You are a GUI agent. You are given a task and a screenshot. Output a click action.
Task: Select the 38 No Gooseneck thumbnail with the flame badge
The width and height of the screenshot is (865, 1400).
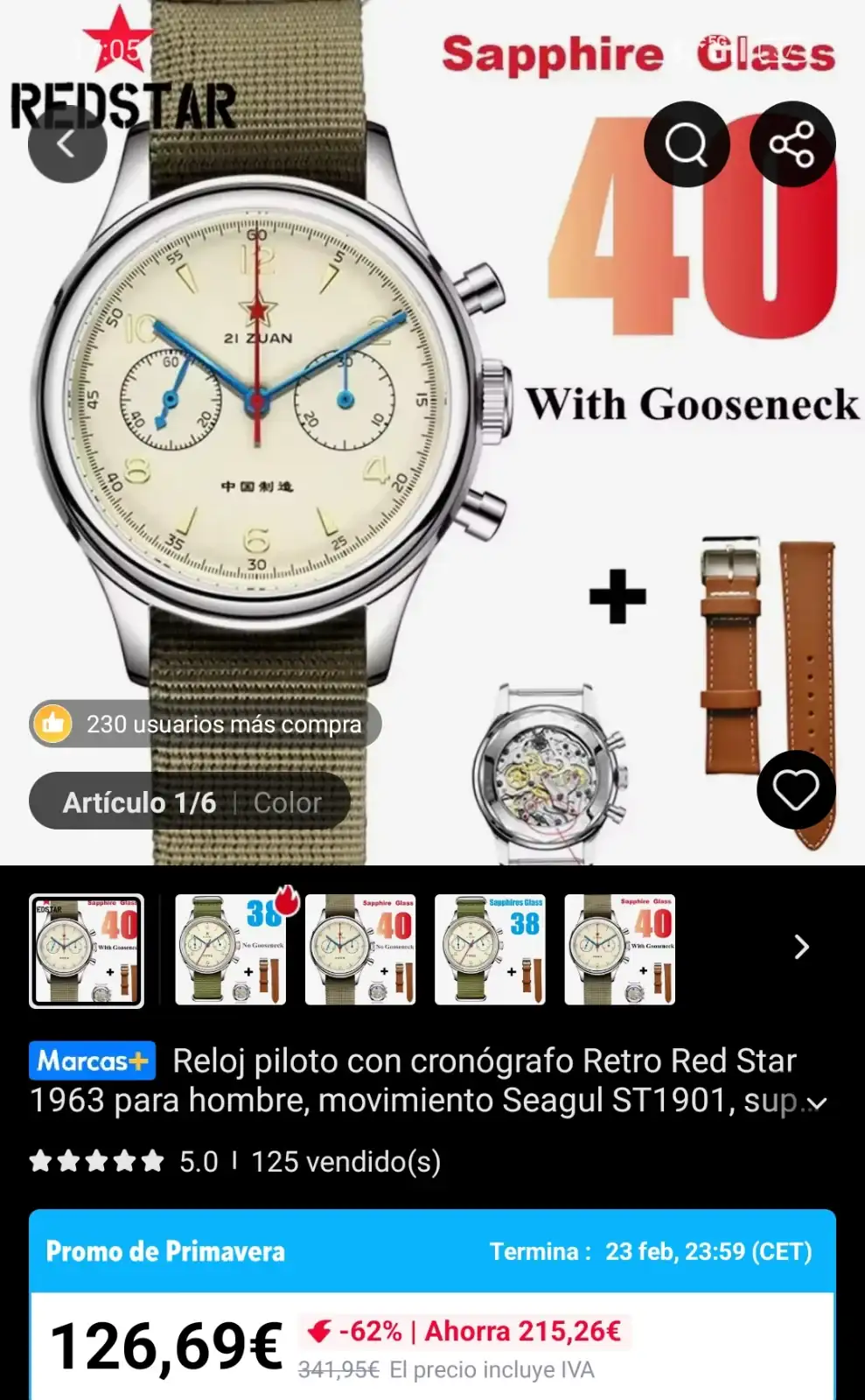pyautogui.click(x=230, y=950)
